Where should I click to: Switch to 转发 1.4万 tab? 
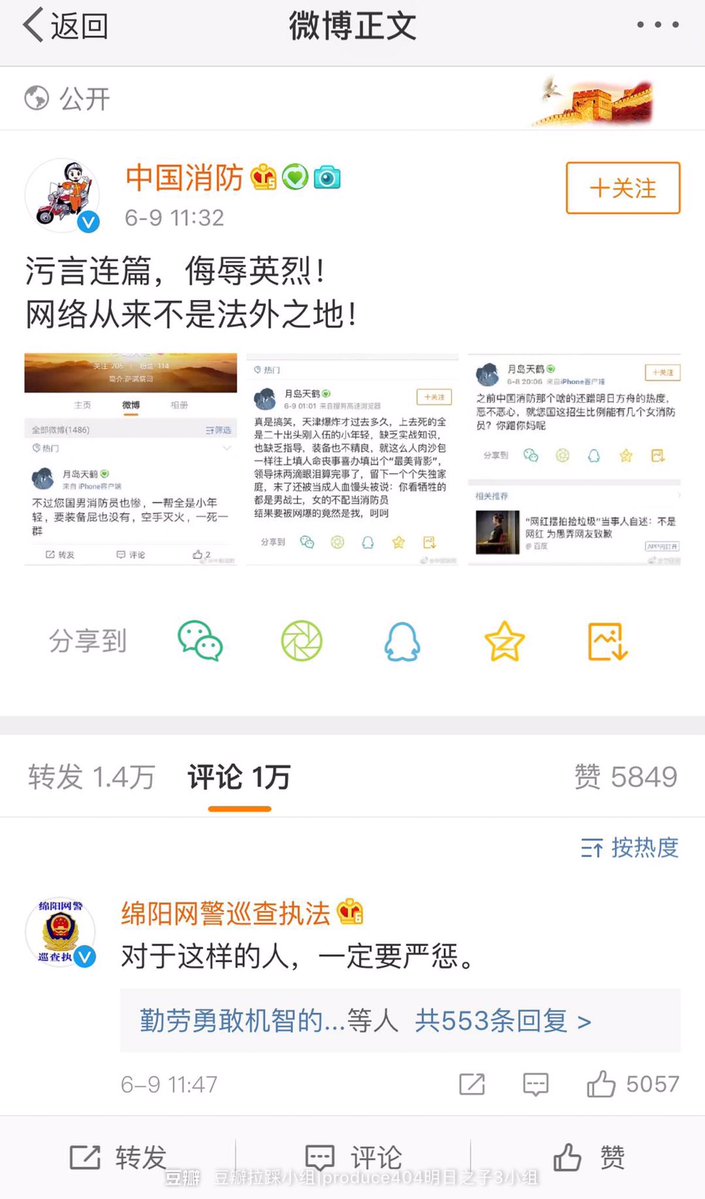91,776
